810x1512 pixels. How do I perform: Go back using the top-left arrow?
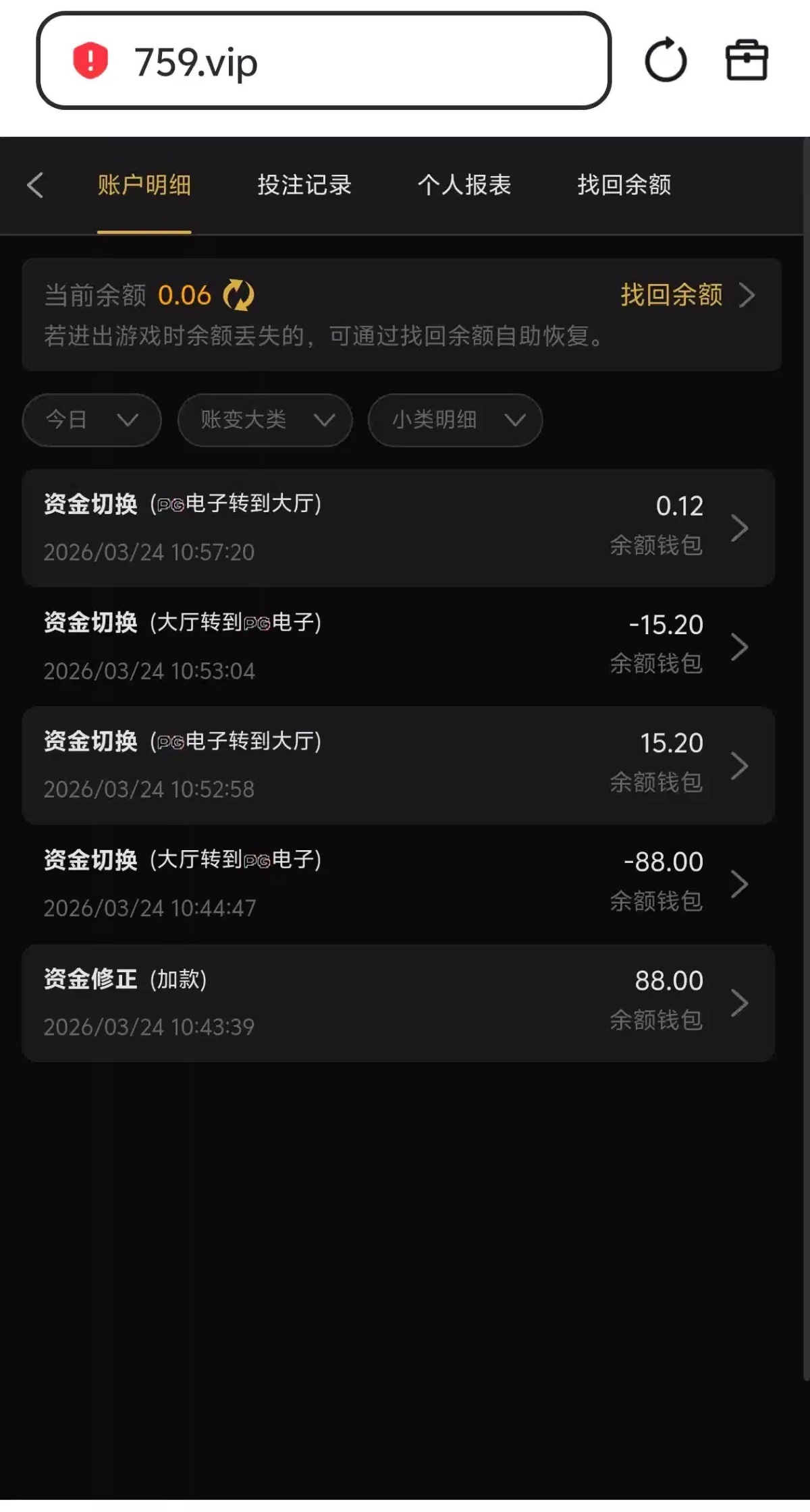coord(35,185)
